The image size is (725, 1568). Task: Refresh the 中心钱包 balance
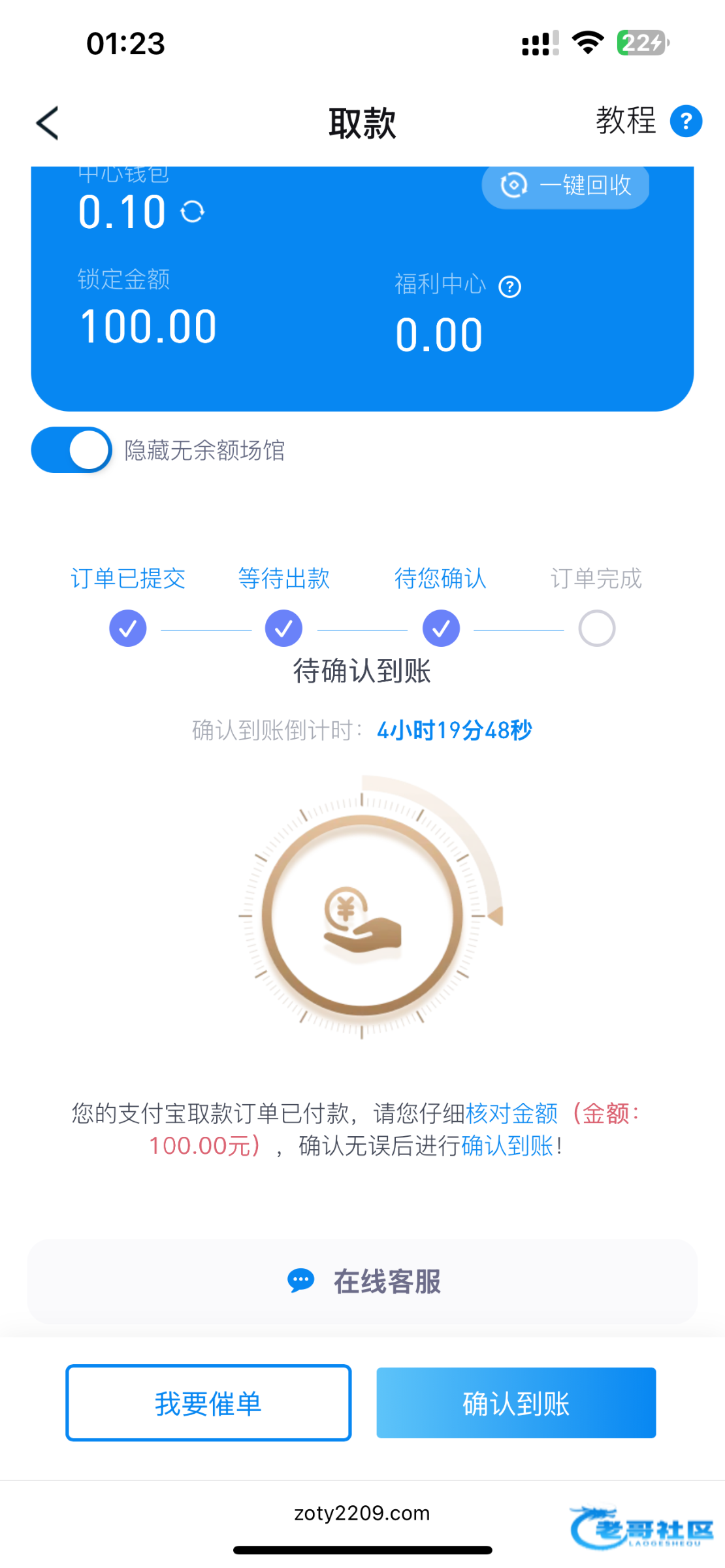tap(193, 212)
